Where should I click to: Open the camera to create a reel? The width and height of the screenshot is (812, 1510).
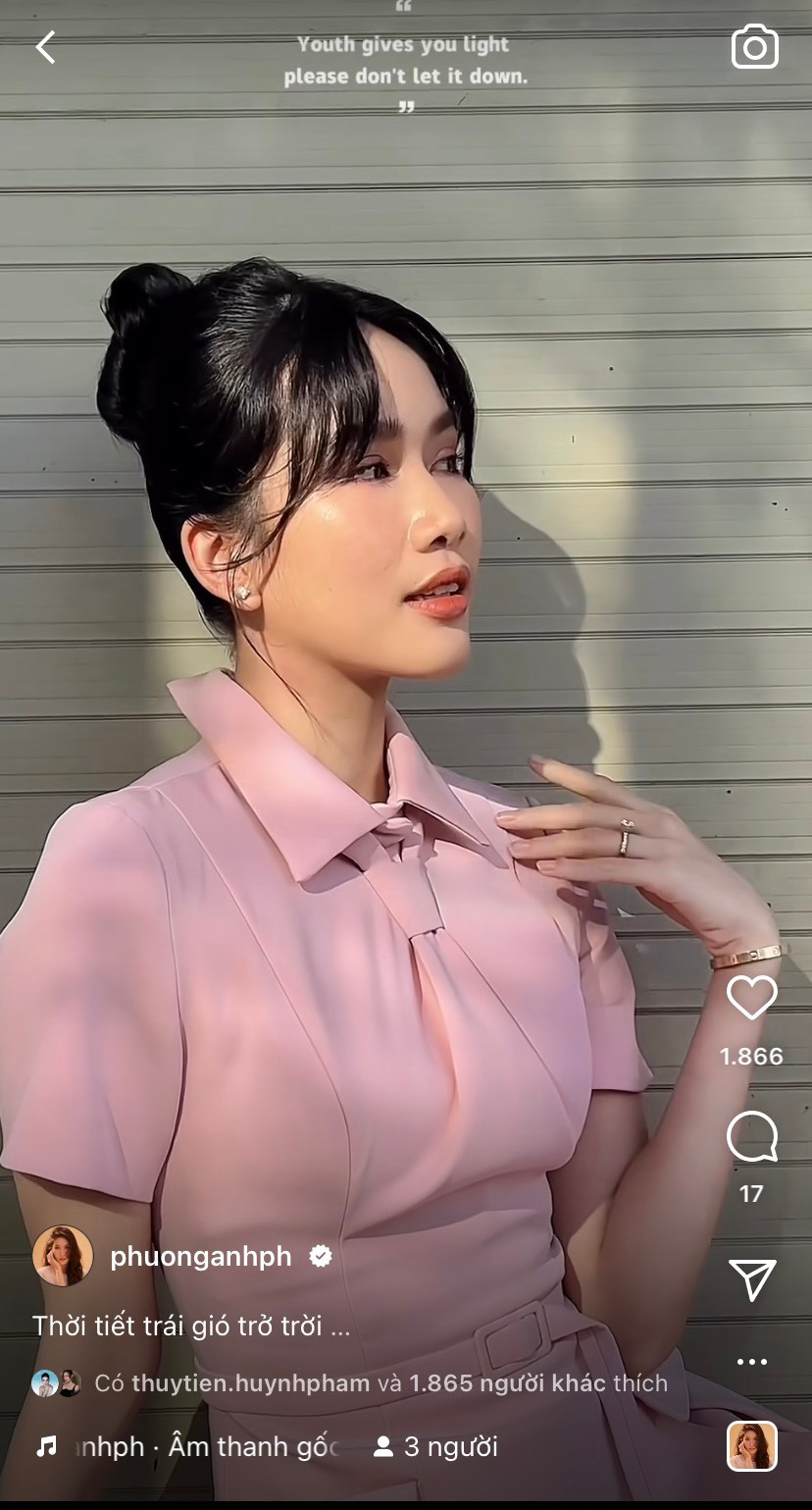(754, 47)
